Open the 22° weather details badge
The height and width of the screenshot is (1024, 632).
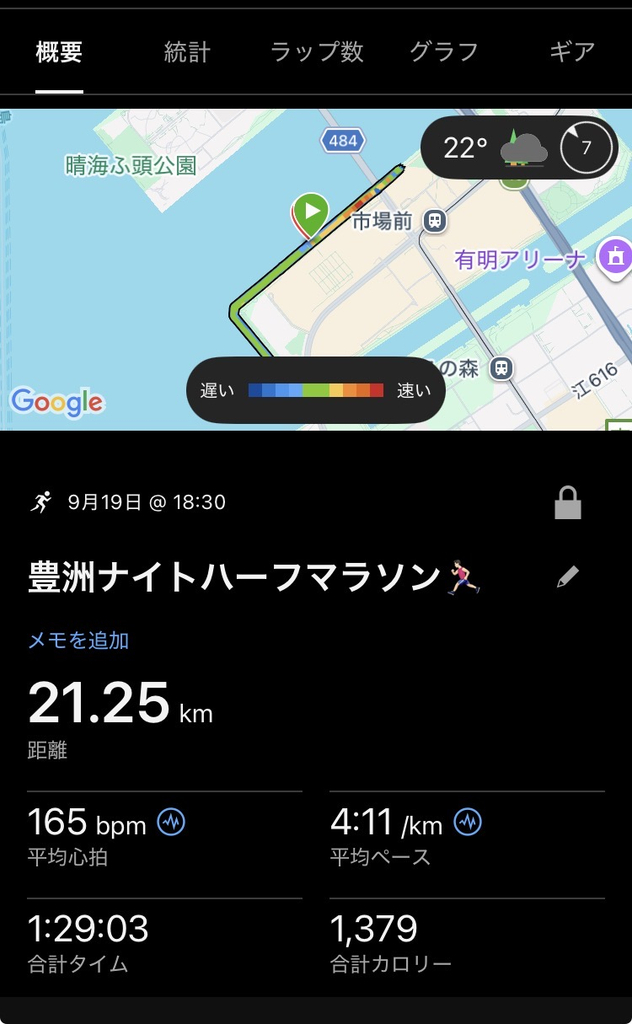tap(519, 148)
